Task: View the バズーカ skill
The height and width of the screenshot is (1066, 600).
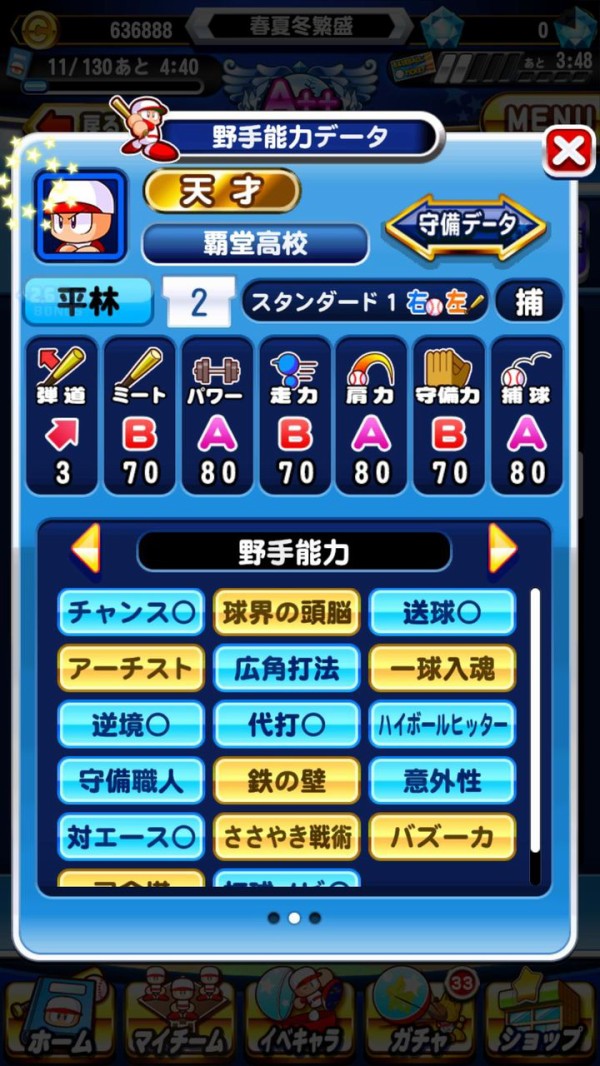Action: click(x=442, y=837)
